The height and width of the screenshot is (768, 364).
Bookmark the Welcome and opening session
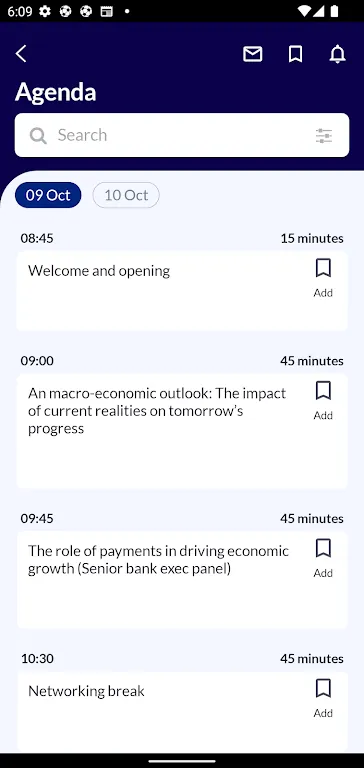(x=323, y=278)
